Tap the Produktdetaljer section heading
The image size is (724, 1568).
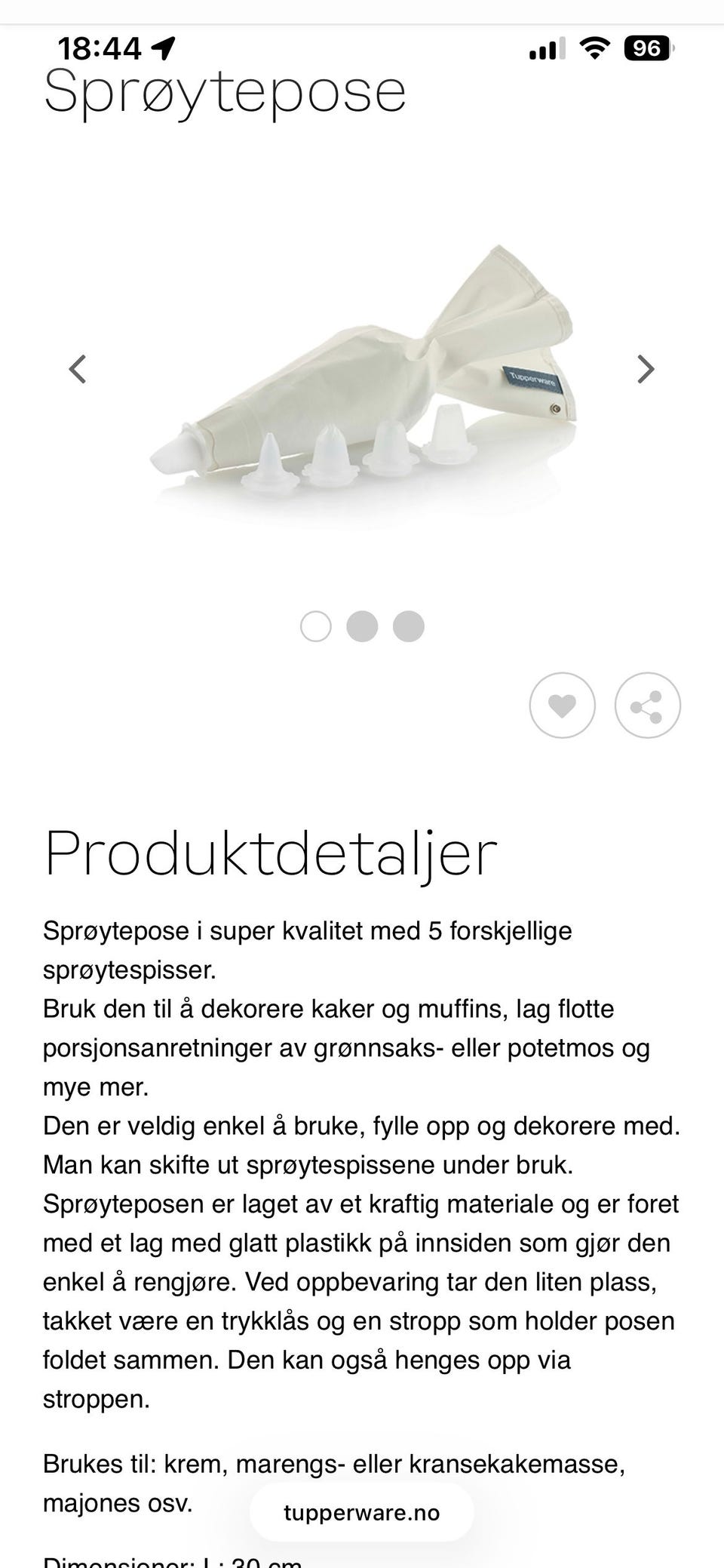(x=271, y=853)
